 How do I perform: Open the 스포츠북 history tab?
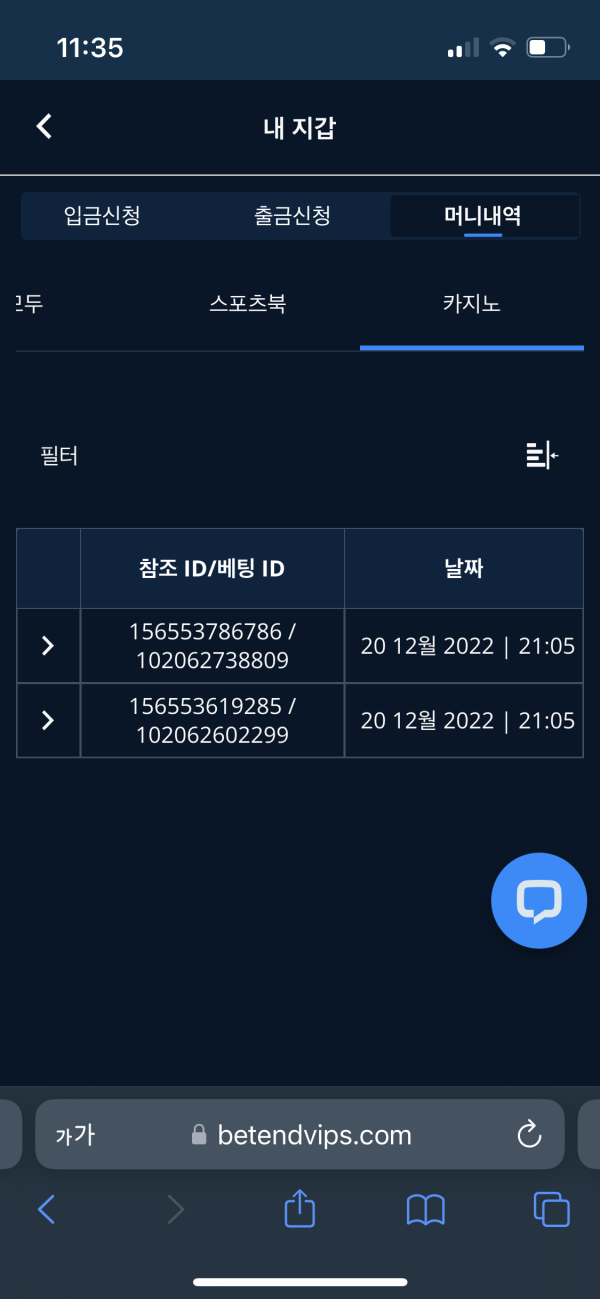click(248, 304)
